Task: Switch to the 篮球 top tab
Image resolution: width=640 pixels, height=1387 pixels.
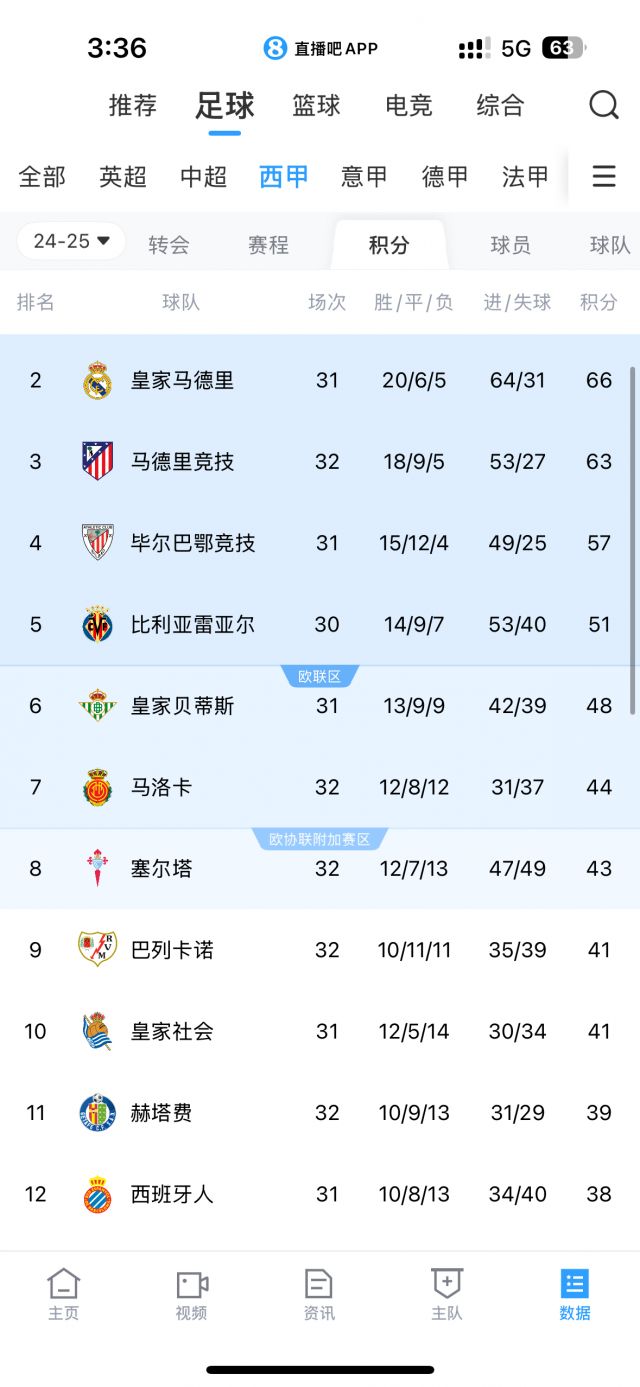Action: click(316, 106)
